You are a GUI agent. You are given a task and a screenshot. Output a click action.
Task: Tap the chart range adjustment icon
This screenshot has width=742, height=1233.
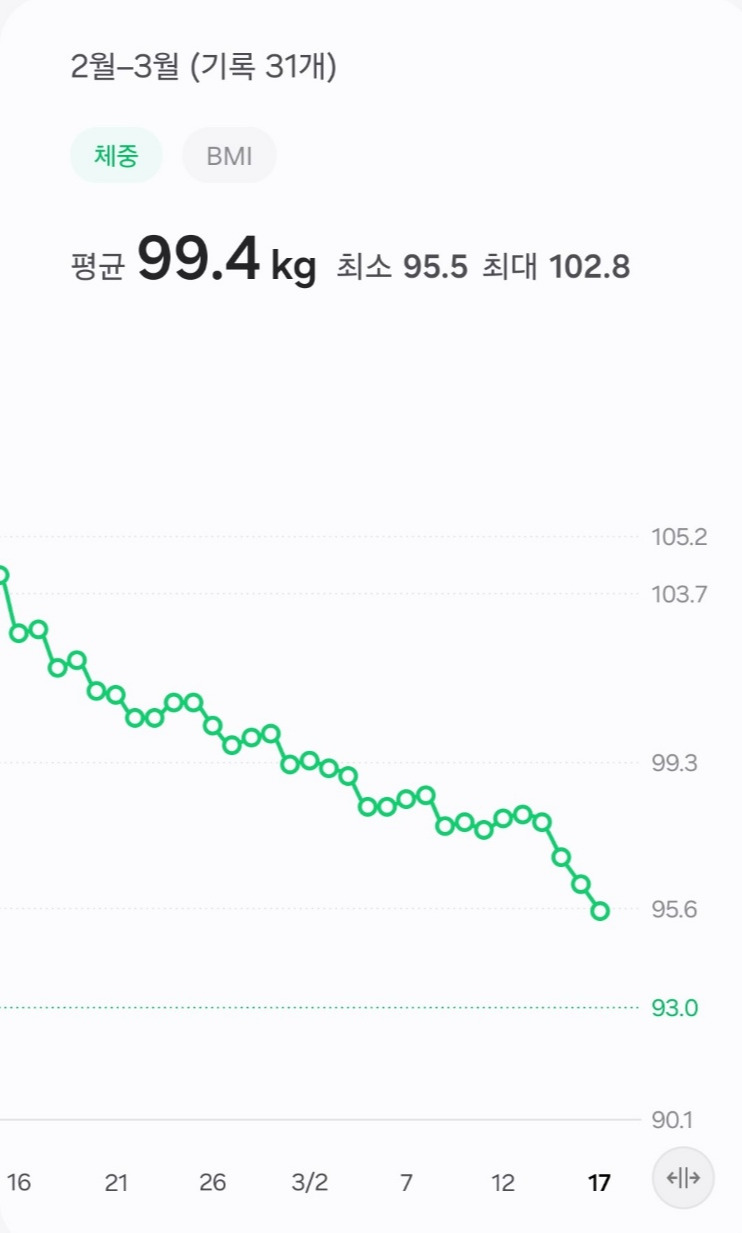[682, 1177]
